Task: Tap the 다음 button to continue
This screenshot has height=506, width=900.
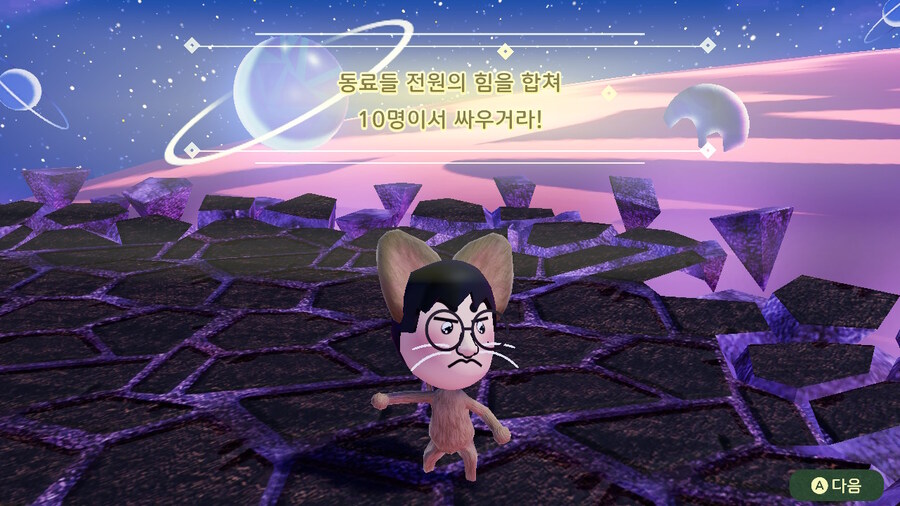Action: (x=836, y=485)
